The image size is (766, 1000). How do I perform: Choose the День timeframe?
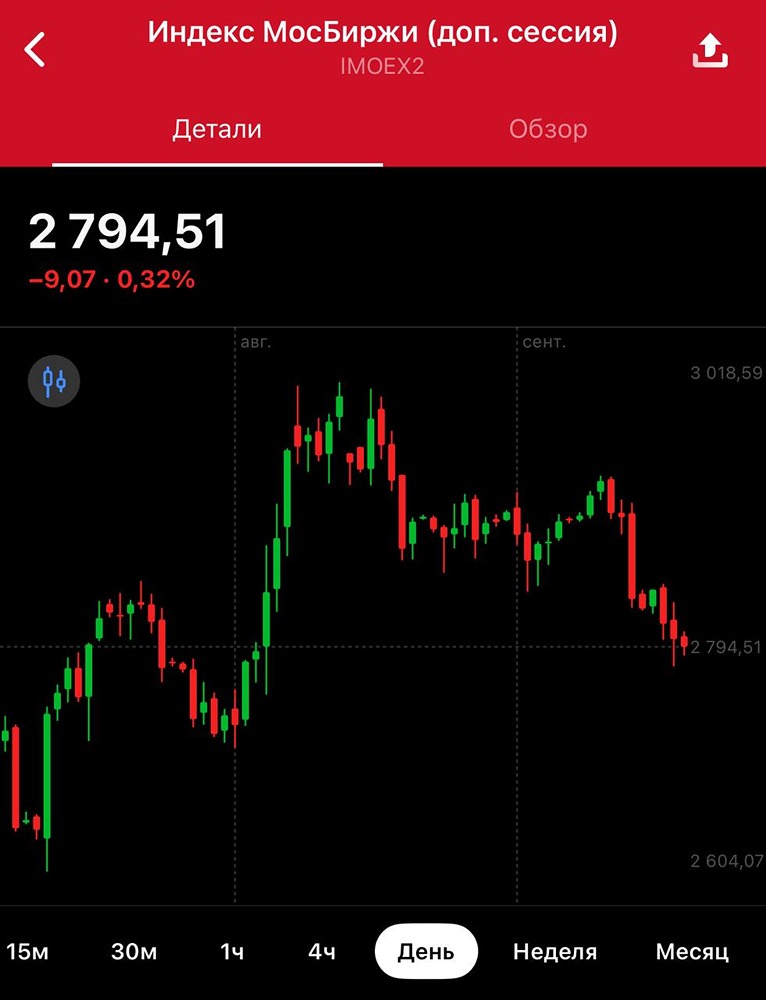426,951
